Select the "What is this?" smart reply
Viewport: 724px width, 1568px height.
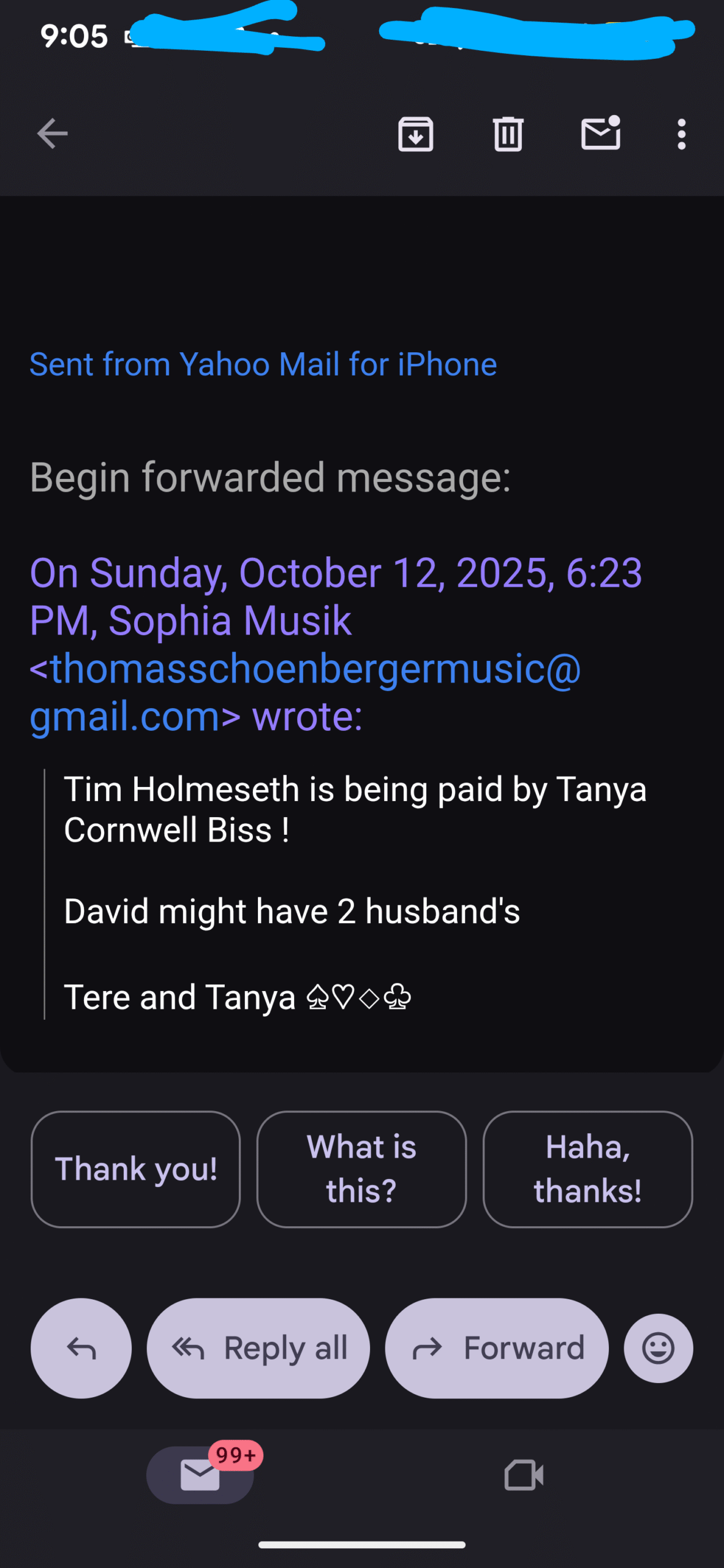(361, 1169)
